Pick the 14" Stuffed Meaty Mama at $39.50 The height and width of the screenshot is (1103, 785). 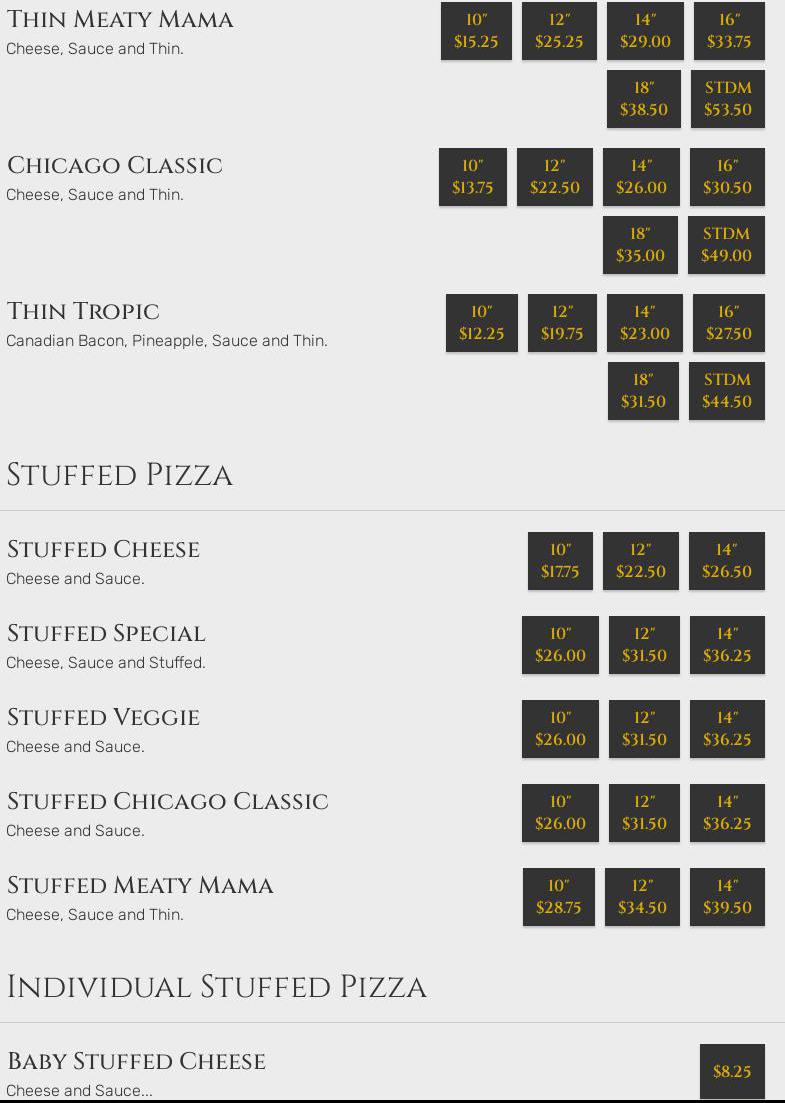[727, 897]
